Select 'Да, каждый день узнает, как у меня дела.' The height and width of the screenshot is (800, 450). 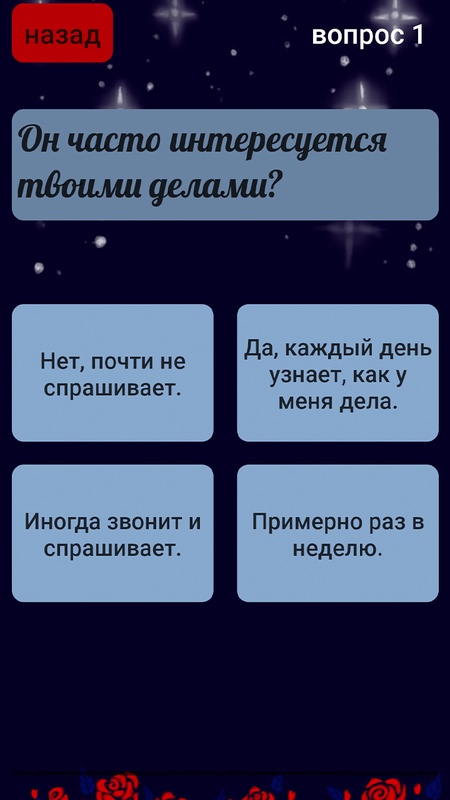pyautogui.click(x=338, y=373)
